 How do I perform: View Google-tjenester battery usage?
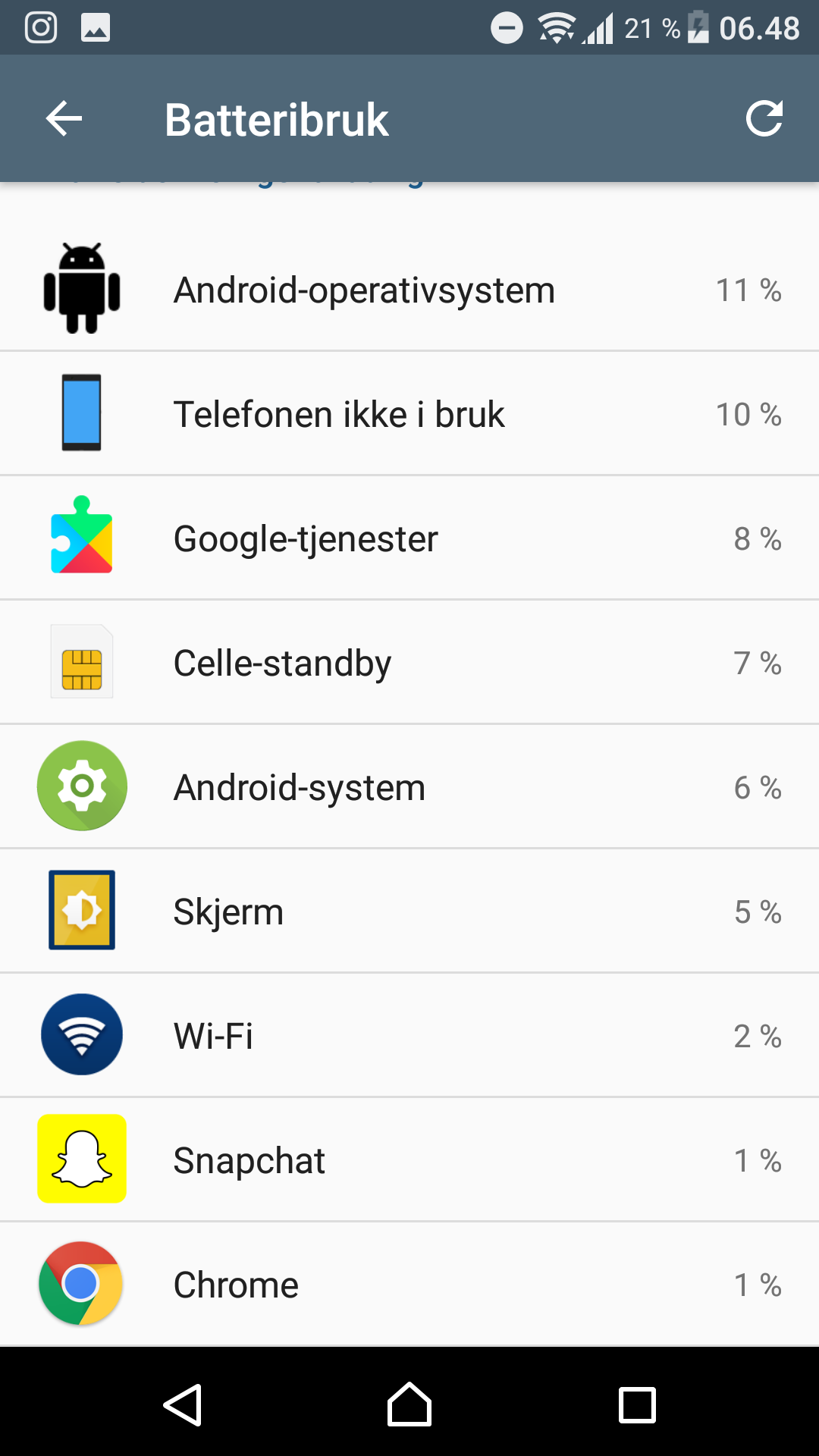pyautogui.click(x=409, y=538)
